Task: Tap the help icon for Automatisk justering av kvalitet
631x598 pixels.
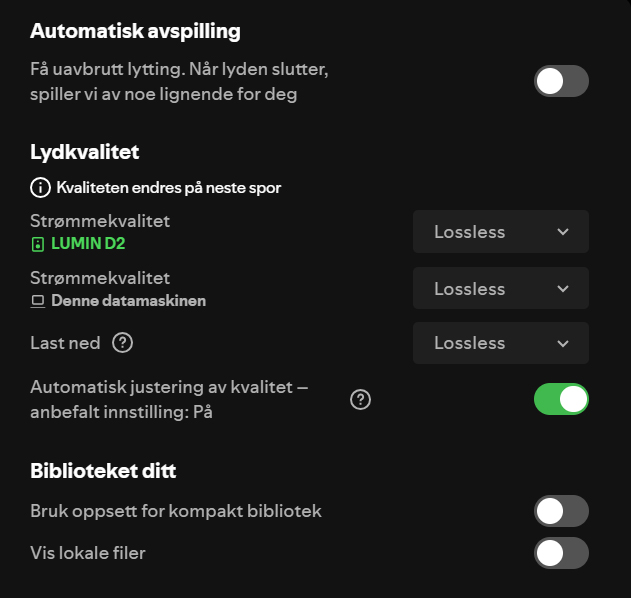Action: pos(361,400)
